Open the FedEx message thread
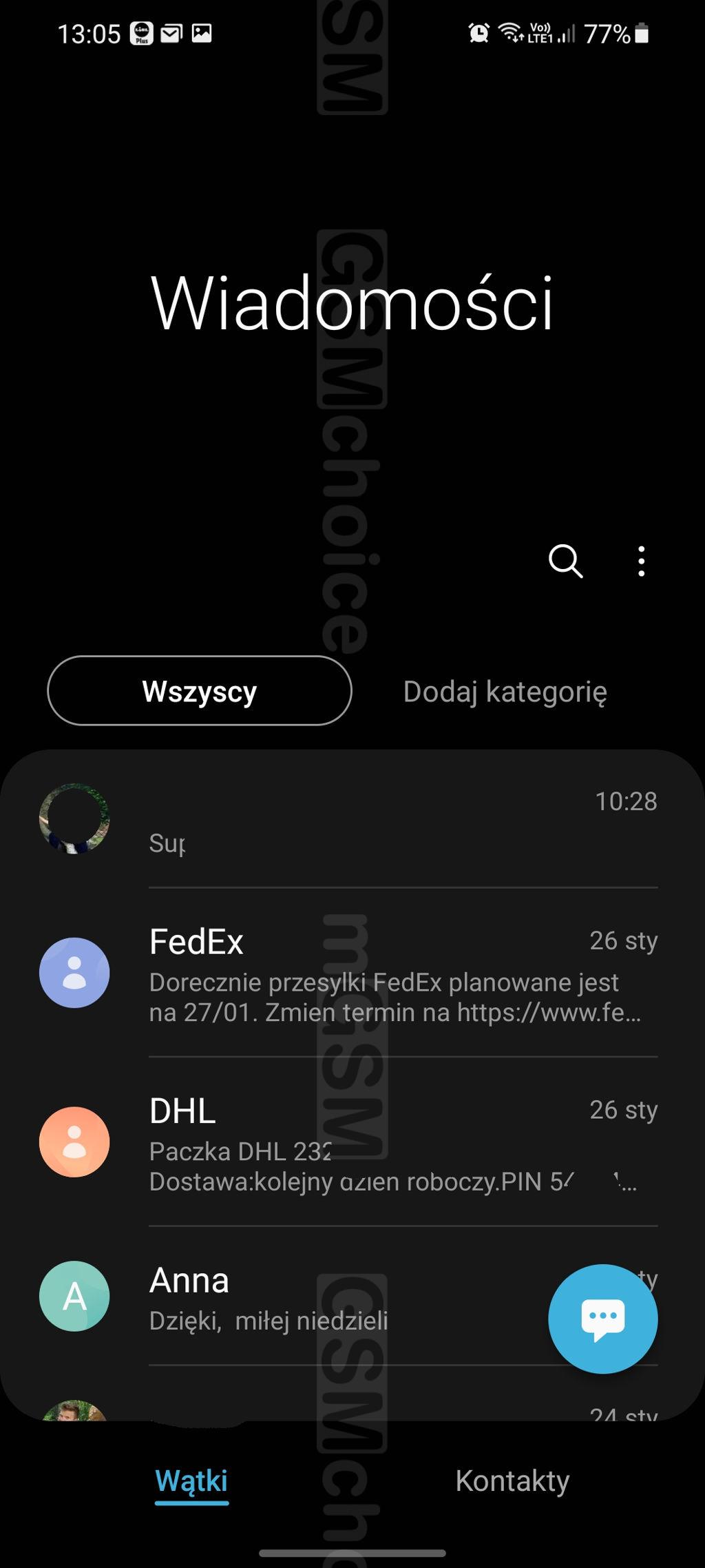 click(352, 973)
